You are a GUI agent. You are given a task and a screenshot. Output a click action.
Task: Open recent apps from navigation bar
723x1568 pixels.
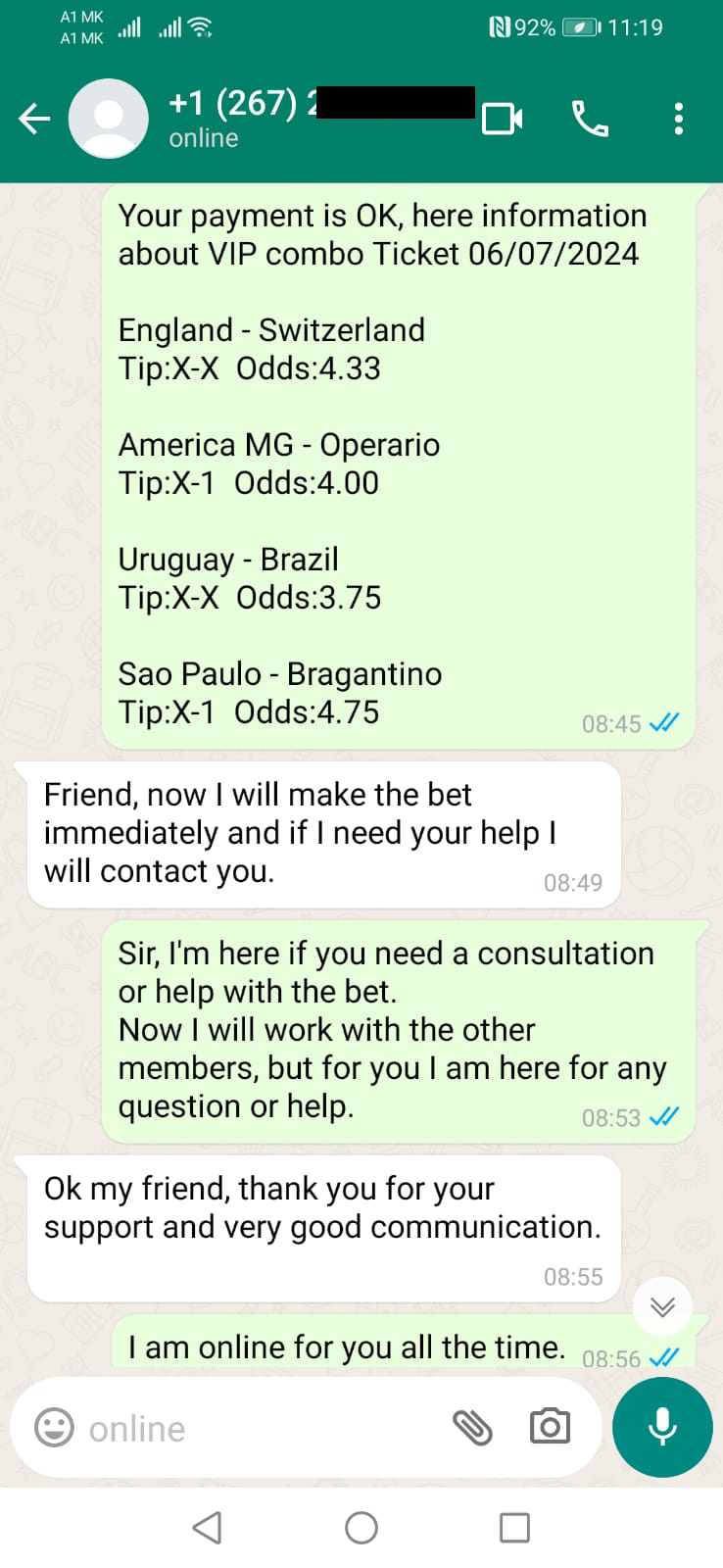point(514,1527)
